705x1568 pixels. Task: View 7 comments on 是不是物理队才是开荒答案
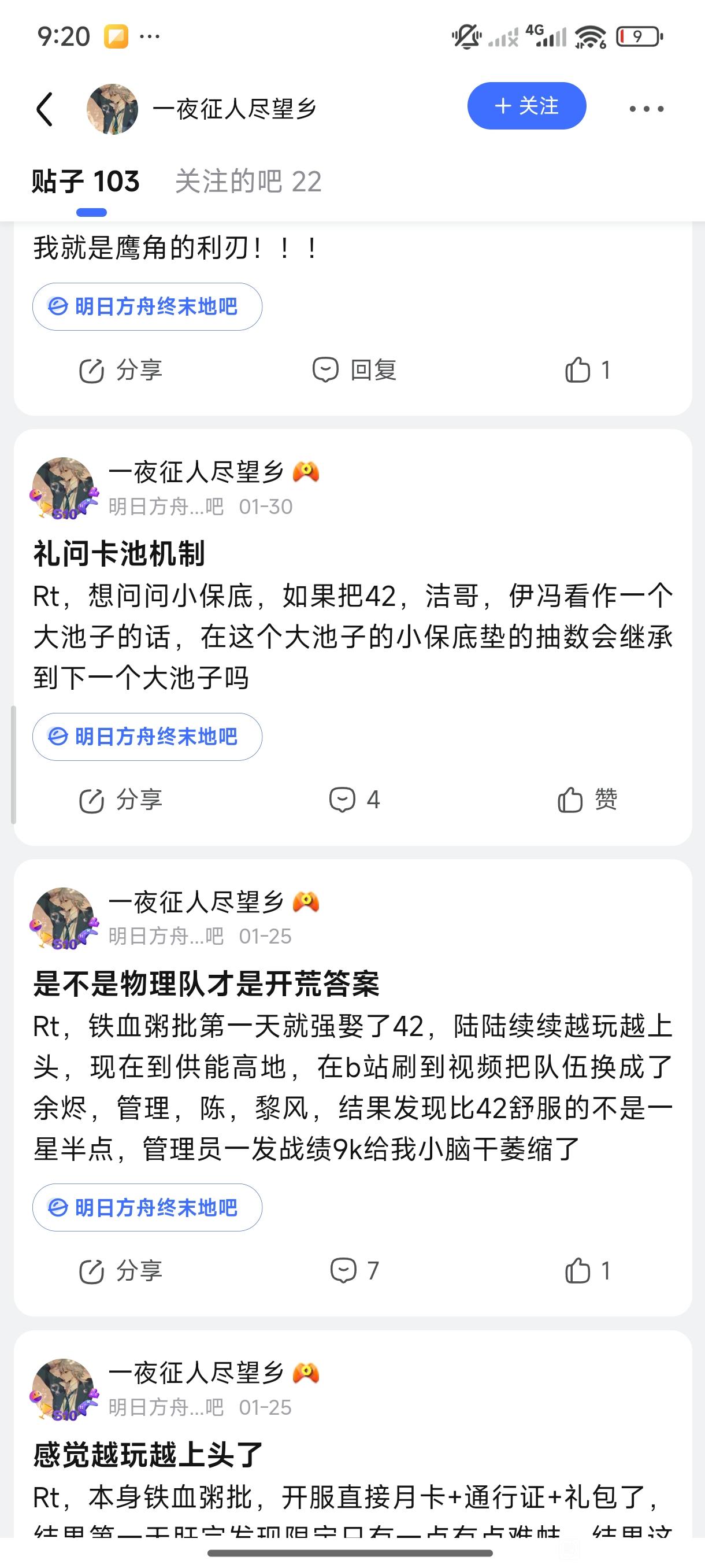[x=355, y=1271]
